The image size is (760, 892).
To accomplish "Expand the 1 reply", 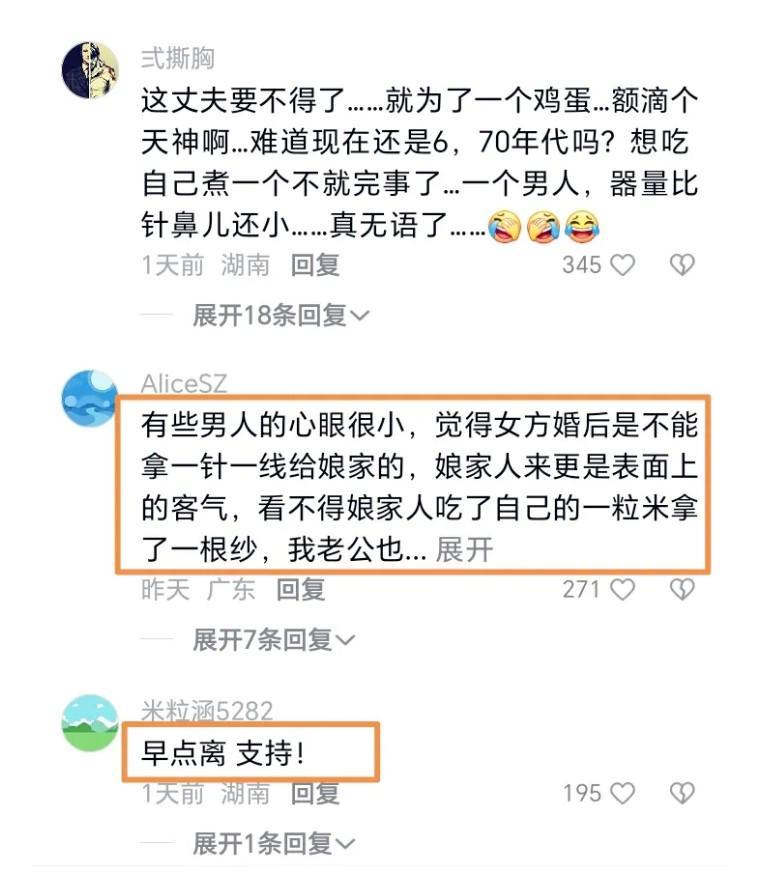I will point(273,844).
